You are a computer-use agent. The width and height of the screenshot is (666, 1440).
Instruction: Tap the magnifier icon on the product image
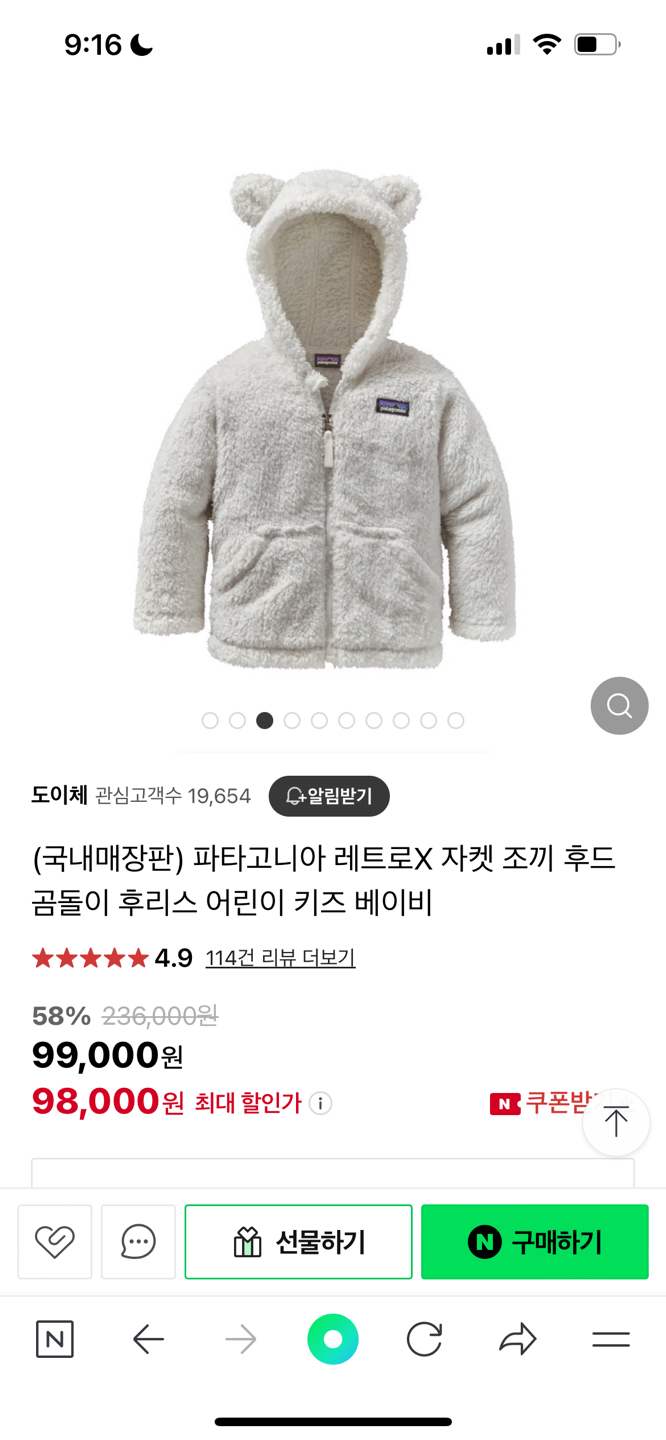619,706
